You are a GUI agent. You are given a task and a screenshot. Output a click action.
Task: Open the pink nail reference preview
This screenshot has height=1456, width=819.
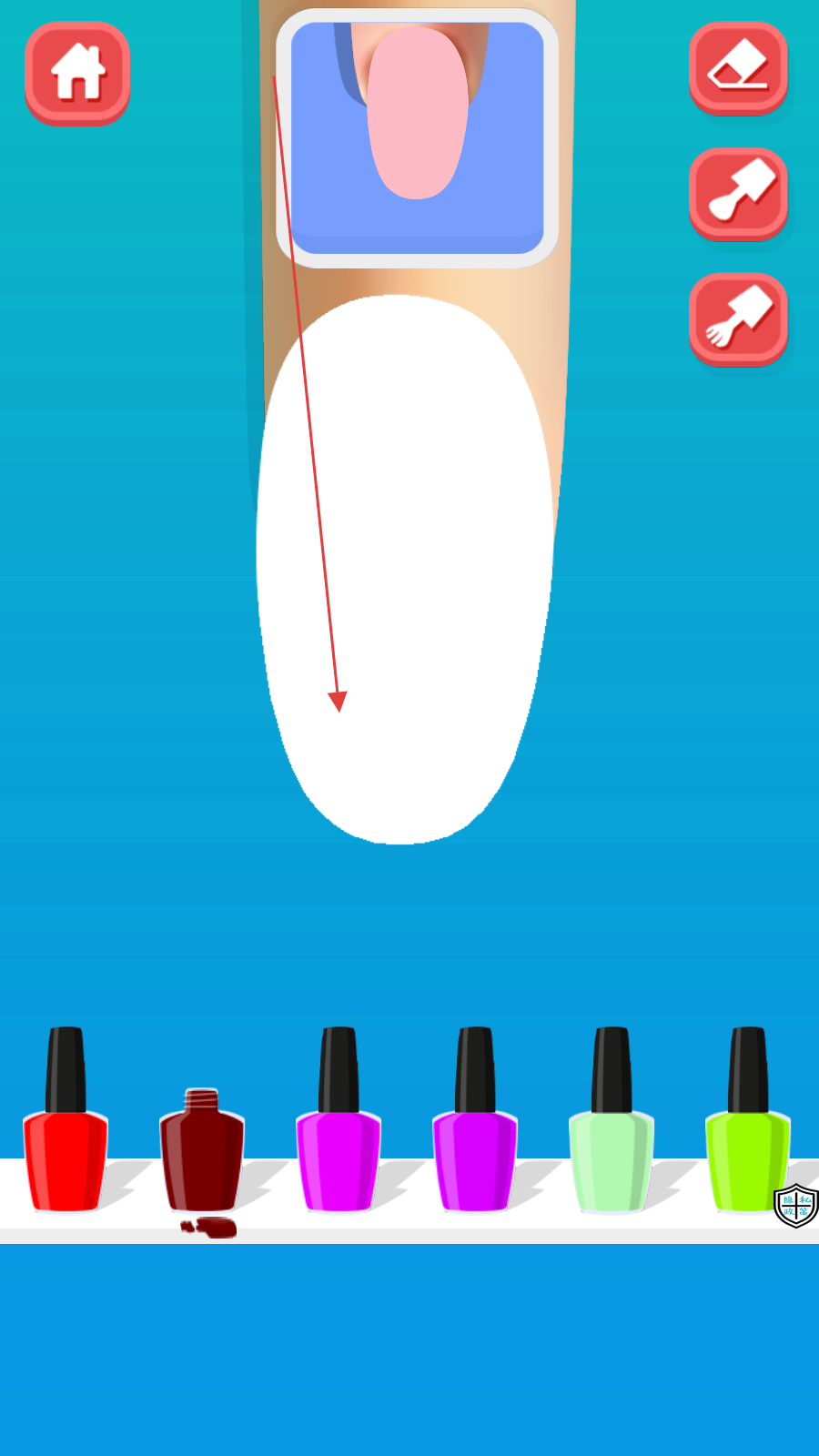click(x=418, y=138)
